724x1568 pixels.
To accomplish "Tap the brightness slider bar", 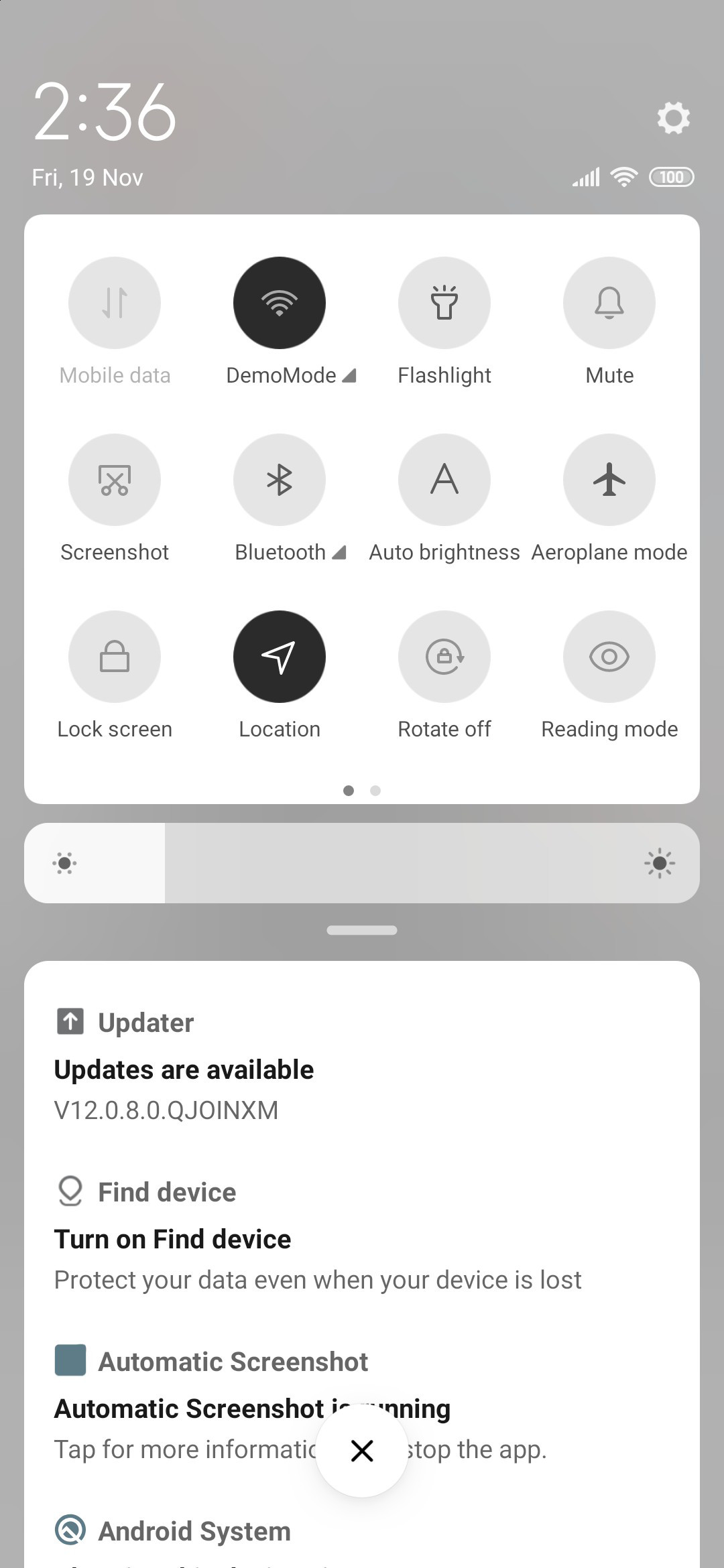I will click(x=362, y=863).
